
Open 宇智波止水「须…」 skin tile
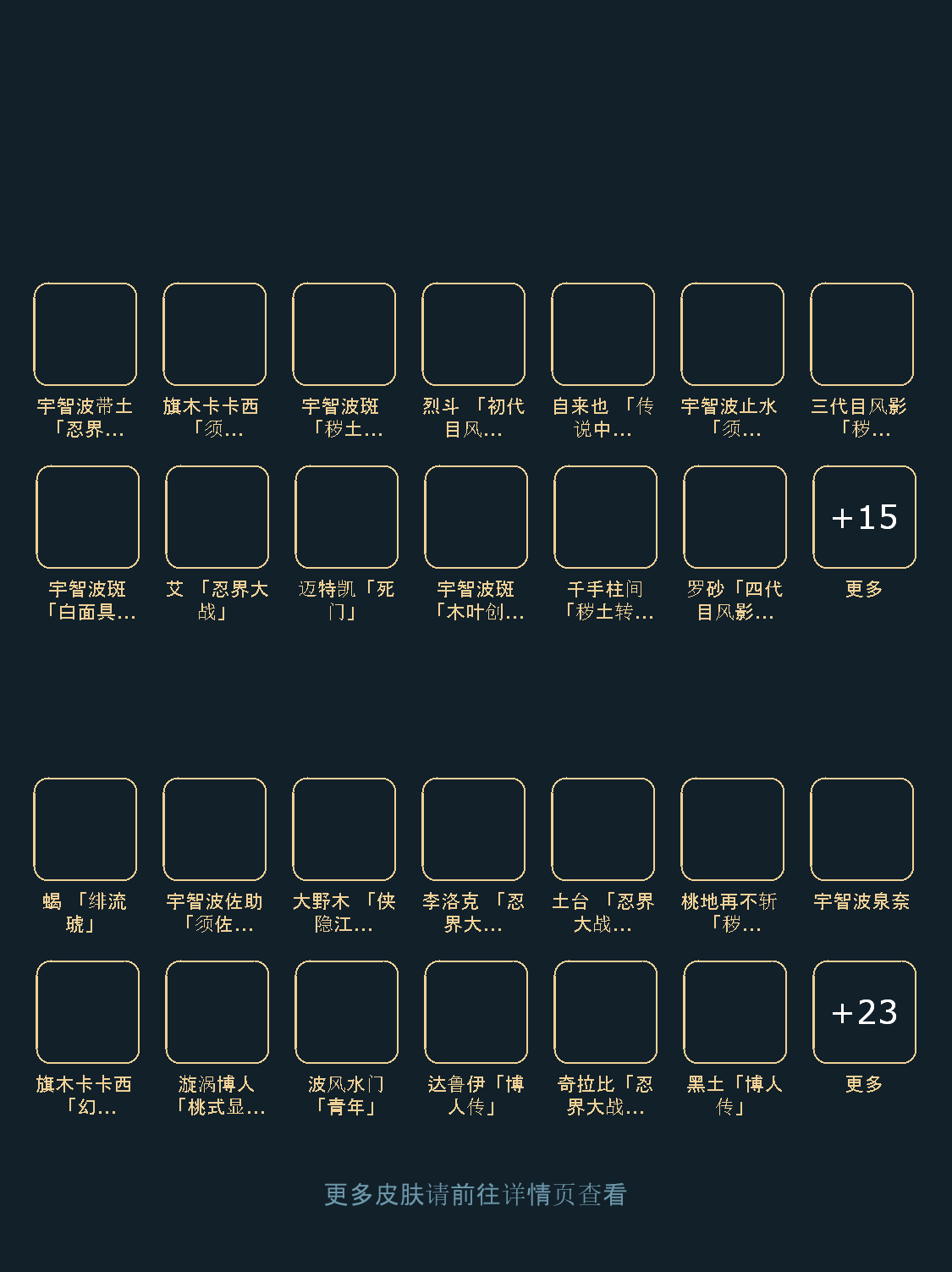732,334
